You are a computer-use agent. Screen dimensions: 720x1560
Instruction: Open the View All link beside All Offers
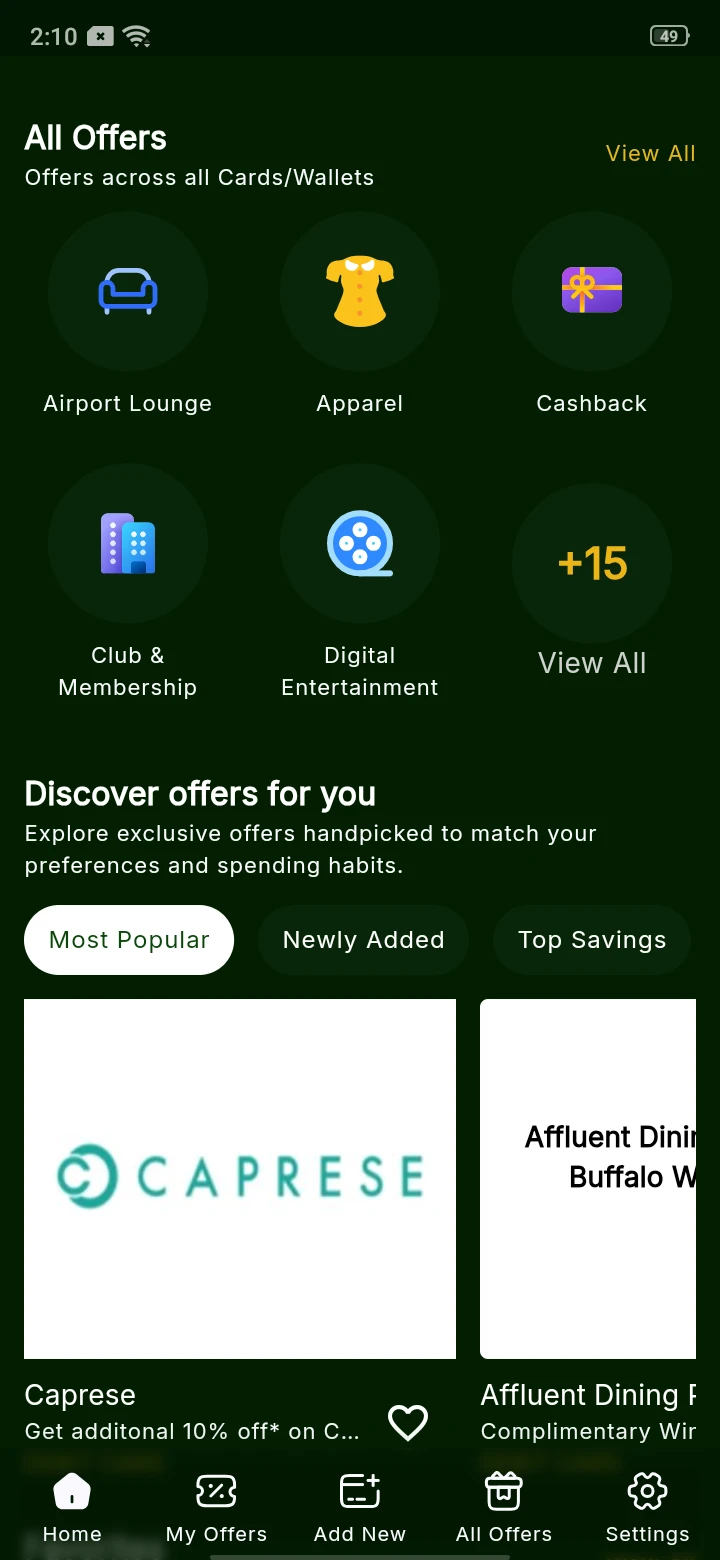[x=650, y=153]
